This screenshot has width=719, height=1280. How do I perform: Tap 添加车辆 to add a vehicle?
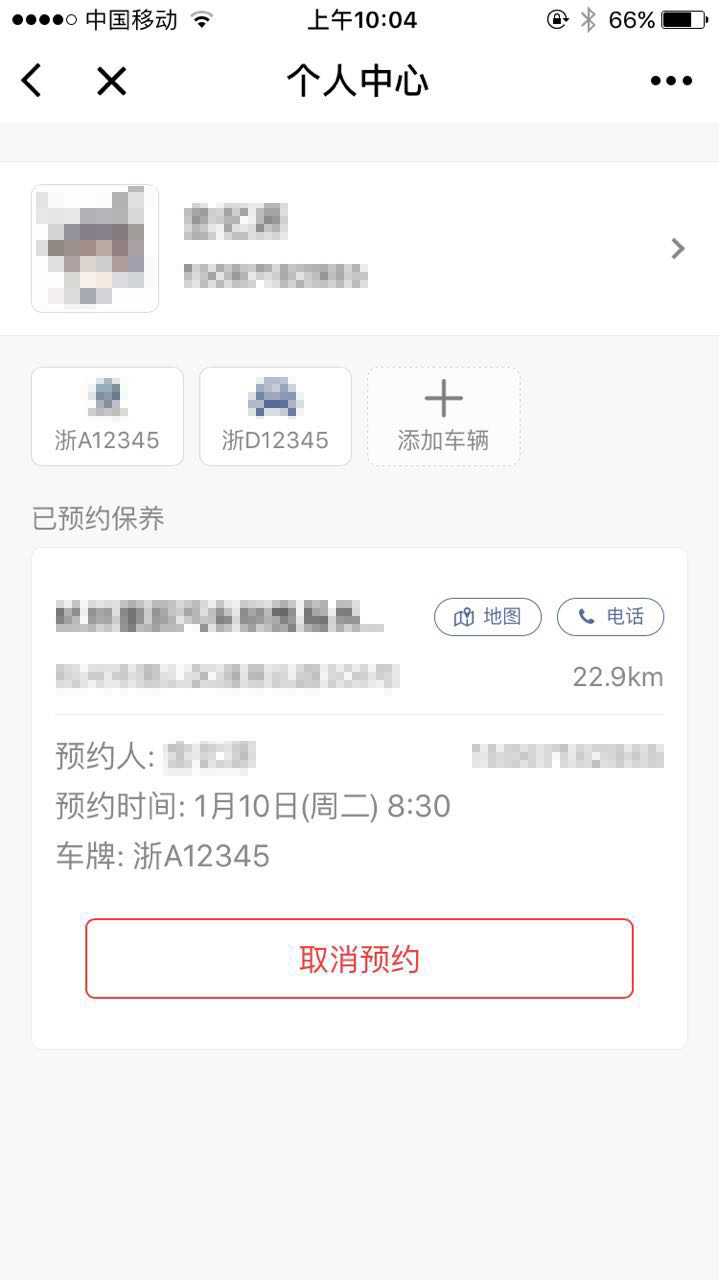click(x=443, y=416)
